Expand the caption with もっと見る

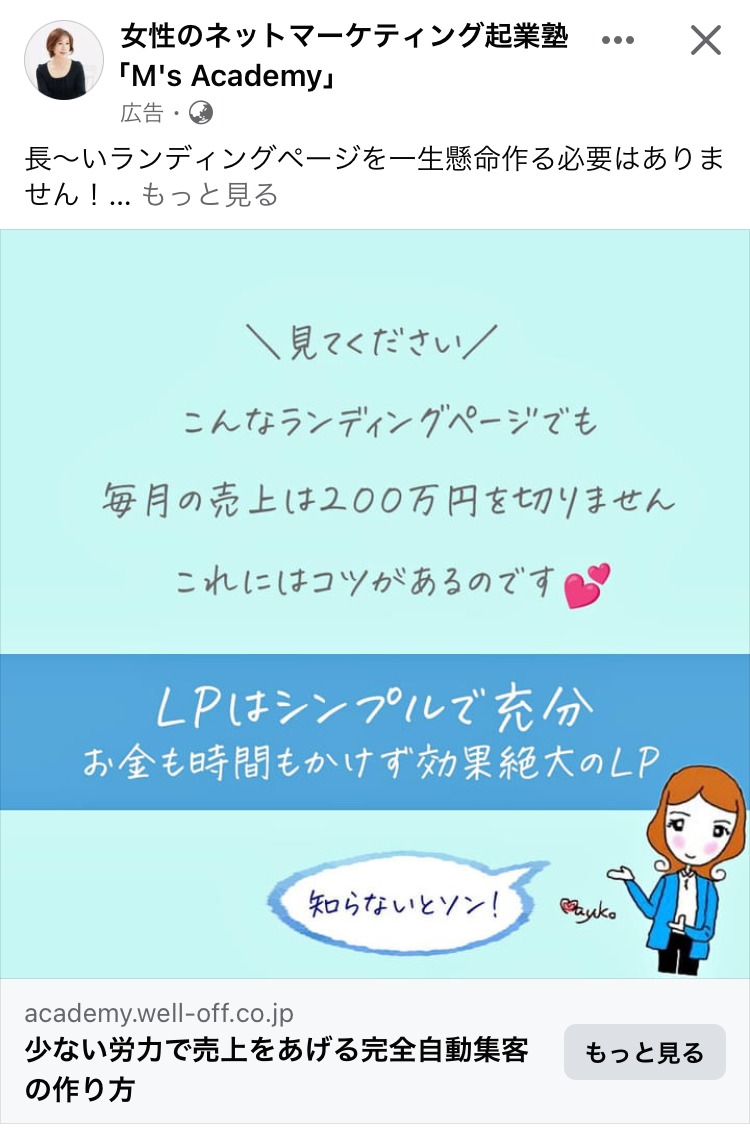pyautogui.click(x=209, y=195)
